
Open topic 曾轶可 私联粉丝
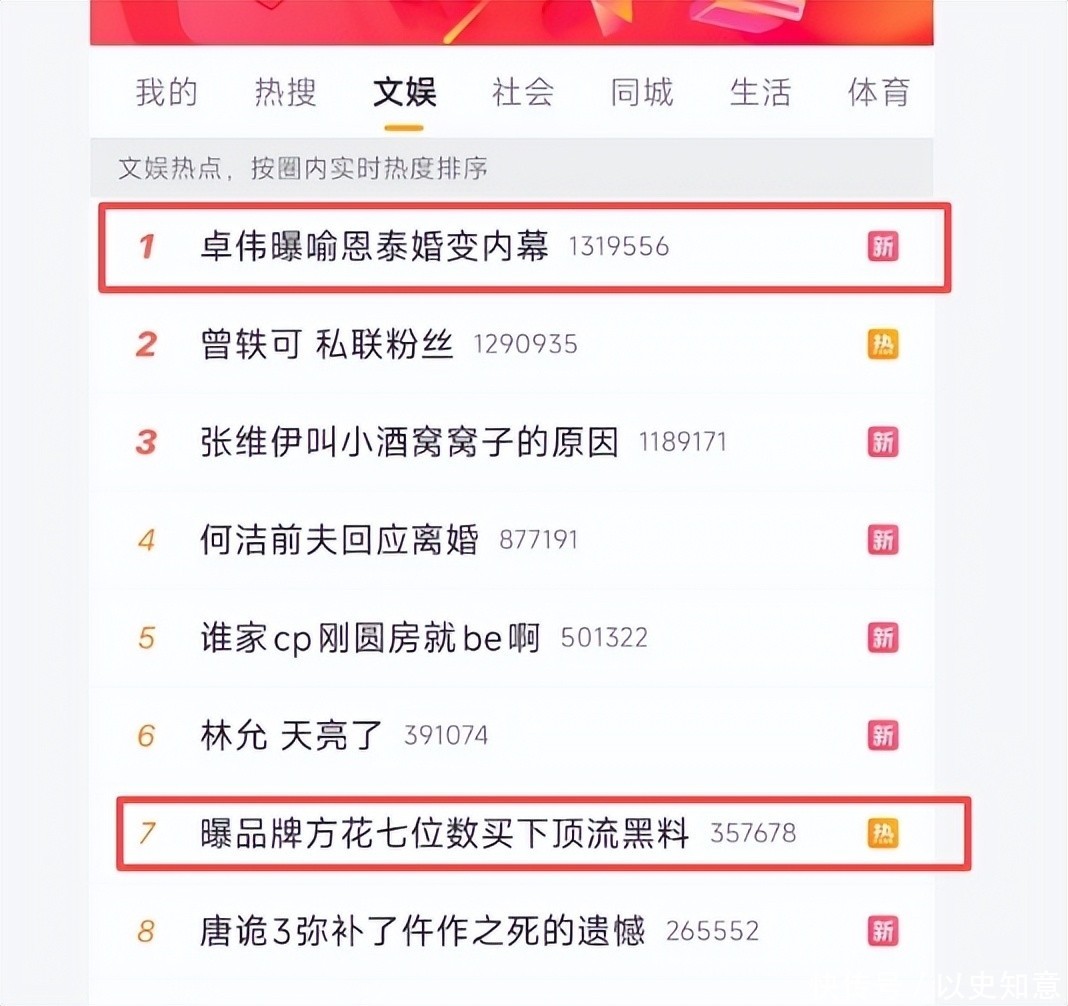coord(511,344)
